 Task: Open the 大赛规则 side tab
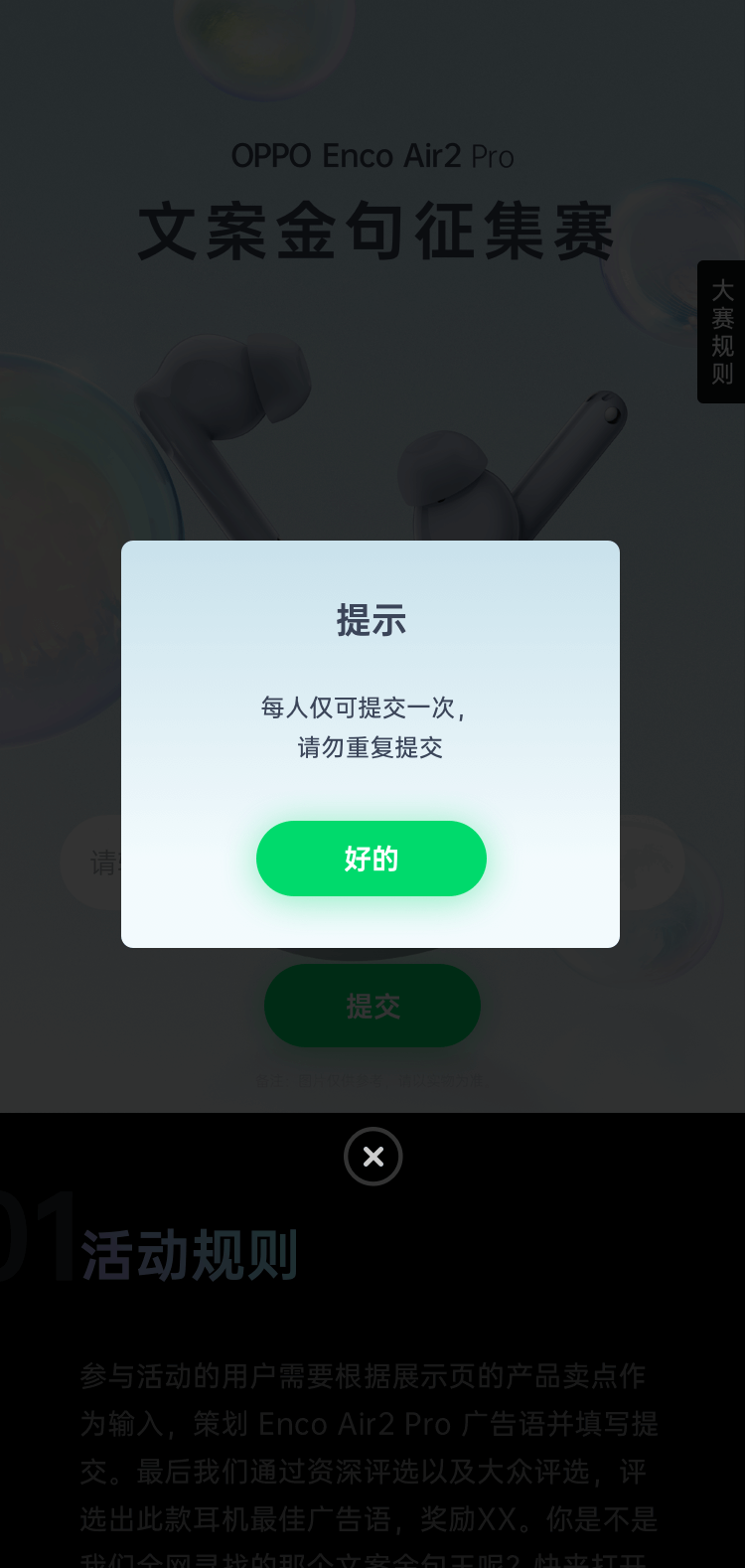coord(722,332)
